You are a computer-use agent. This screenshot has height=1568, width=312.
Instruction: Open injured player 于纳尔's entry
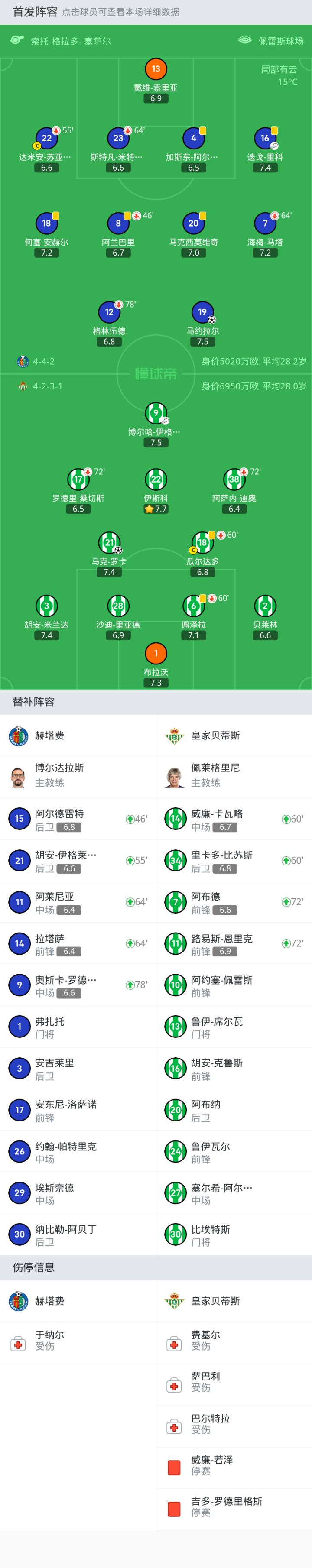78,1341
